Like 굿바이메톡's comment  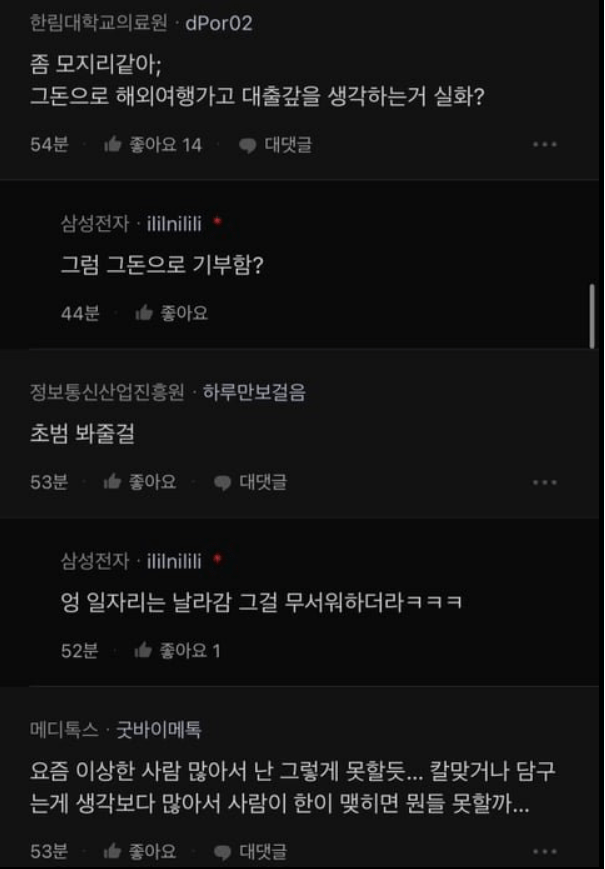point(140,851)
